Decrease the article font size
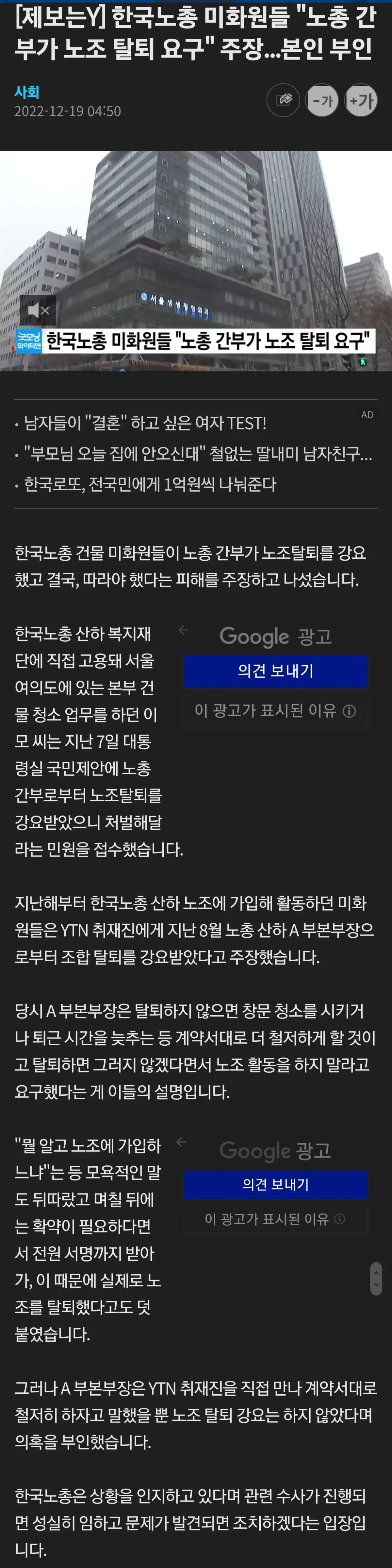The width and height of the screenshot is (392, 1568). [x=322, y=100]
